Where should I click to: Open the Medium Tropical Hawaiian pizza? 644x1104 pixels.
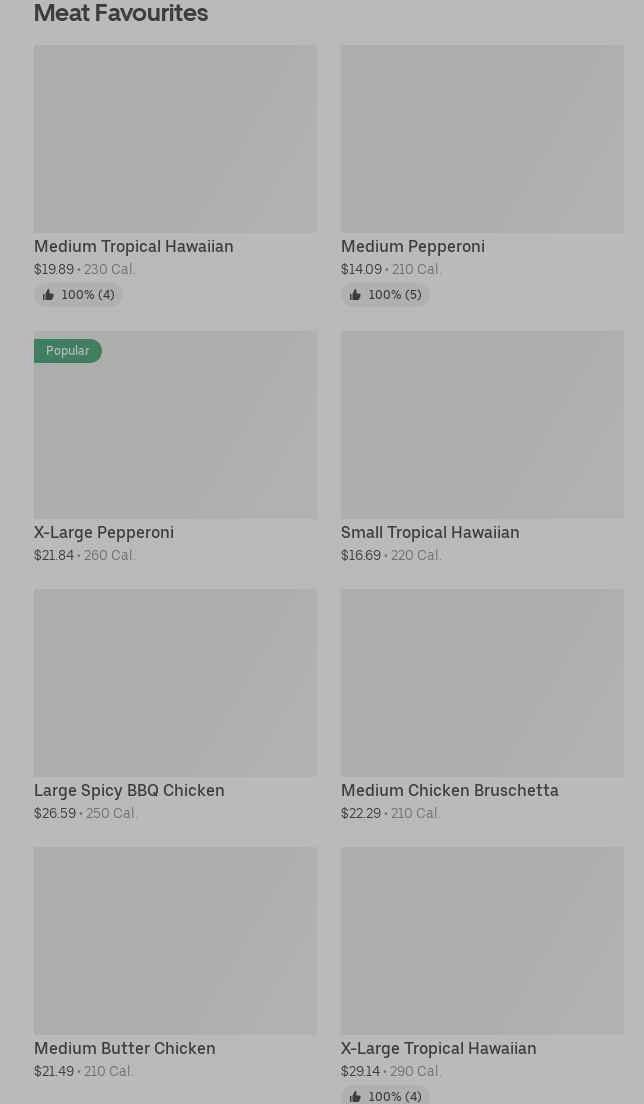click(175, 140)
